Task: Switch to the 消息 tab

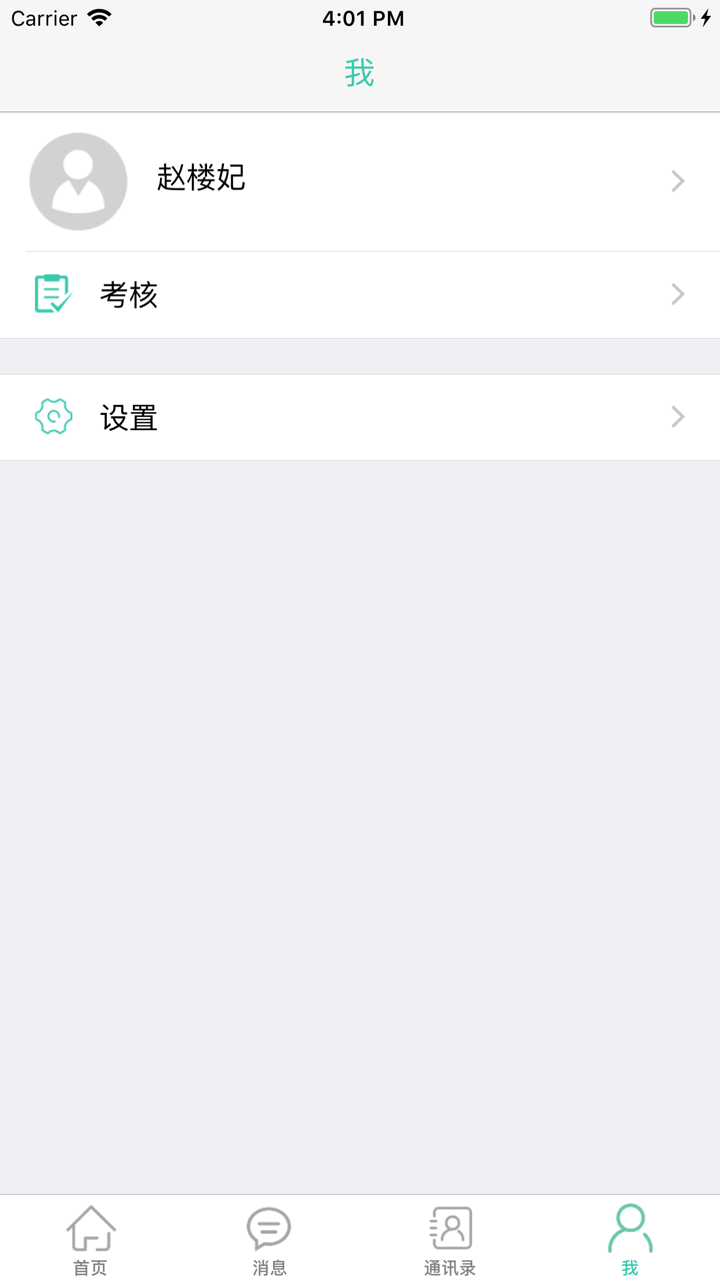Action: pos(269,1240)
